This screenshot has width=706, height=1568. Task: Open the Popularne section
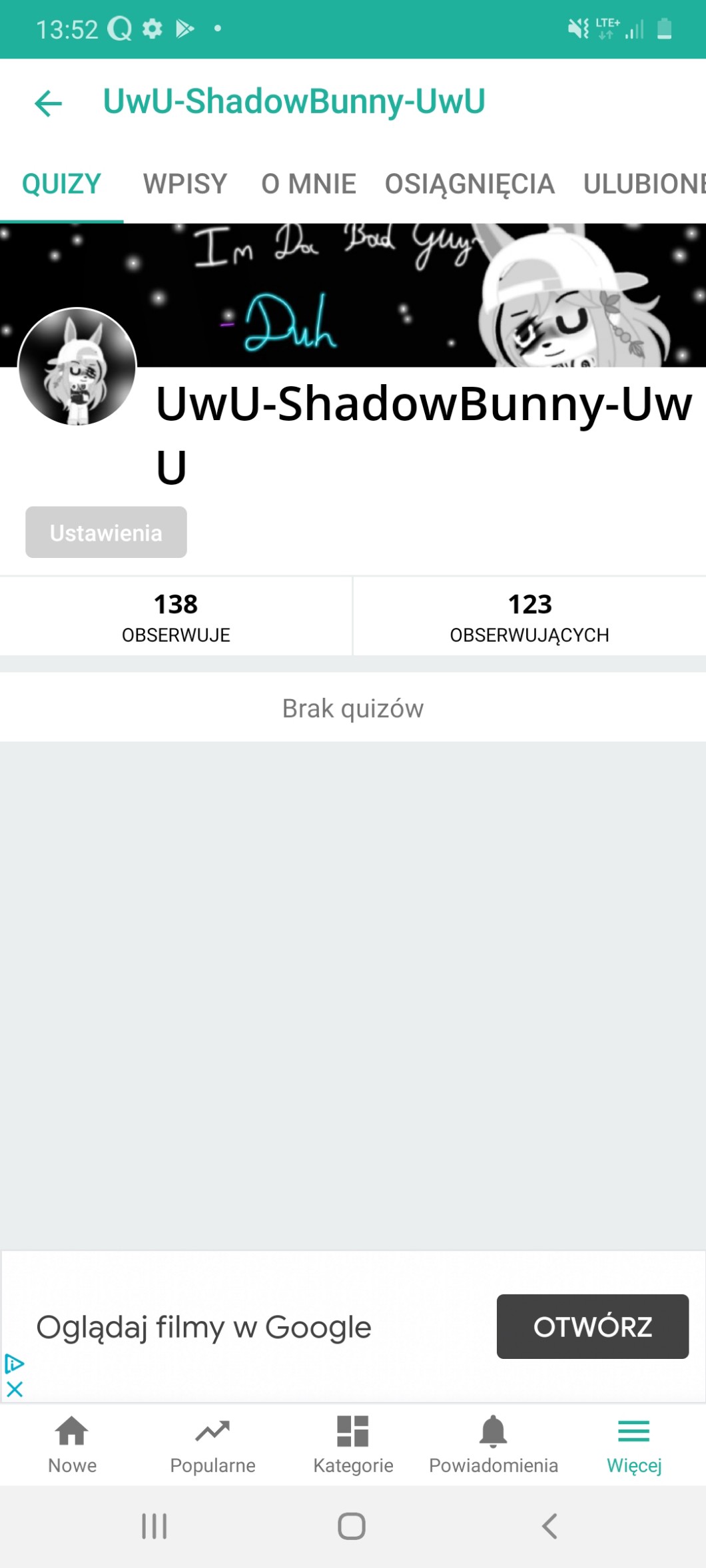click(x=212, y=1443)
